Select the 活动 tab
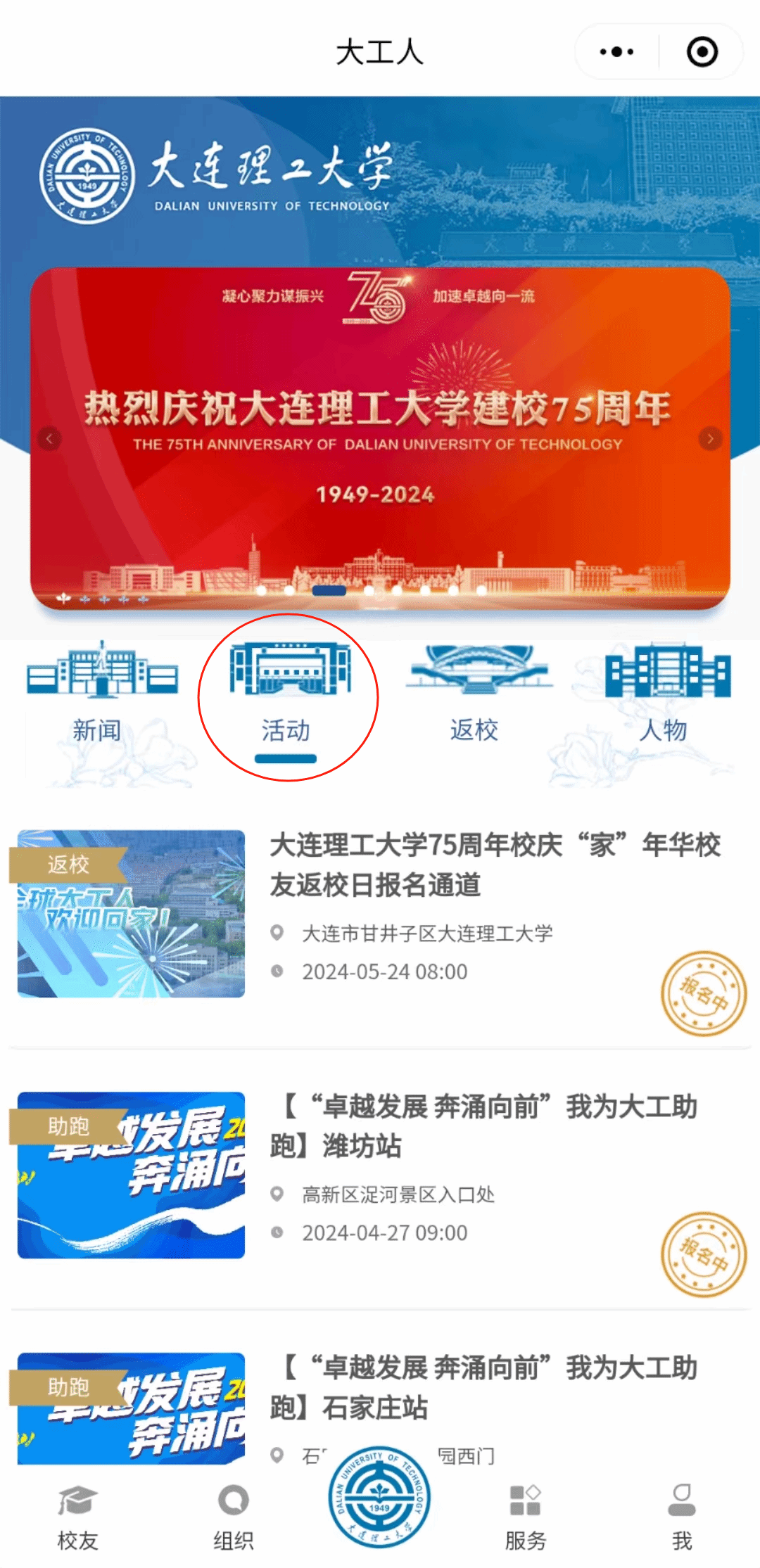Screen dimensions: 760x1568 [286, 696]
